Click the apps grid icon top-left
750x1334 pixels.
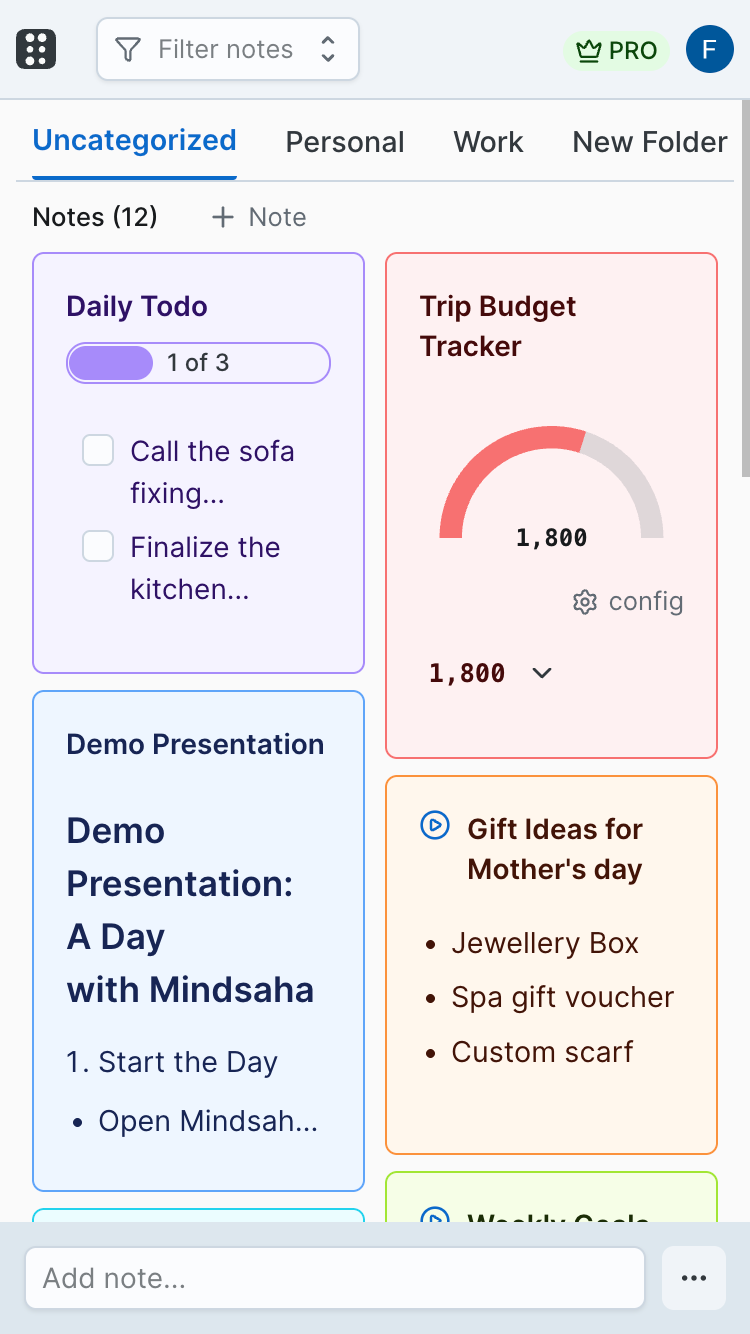click(36, 48)
